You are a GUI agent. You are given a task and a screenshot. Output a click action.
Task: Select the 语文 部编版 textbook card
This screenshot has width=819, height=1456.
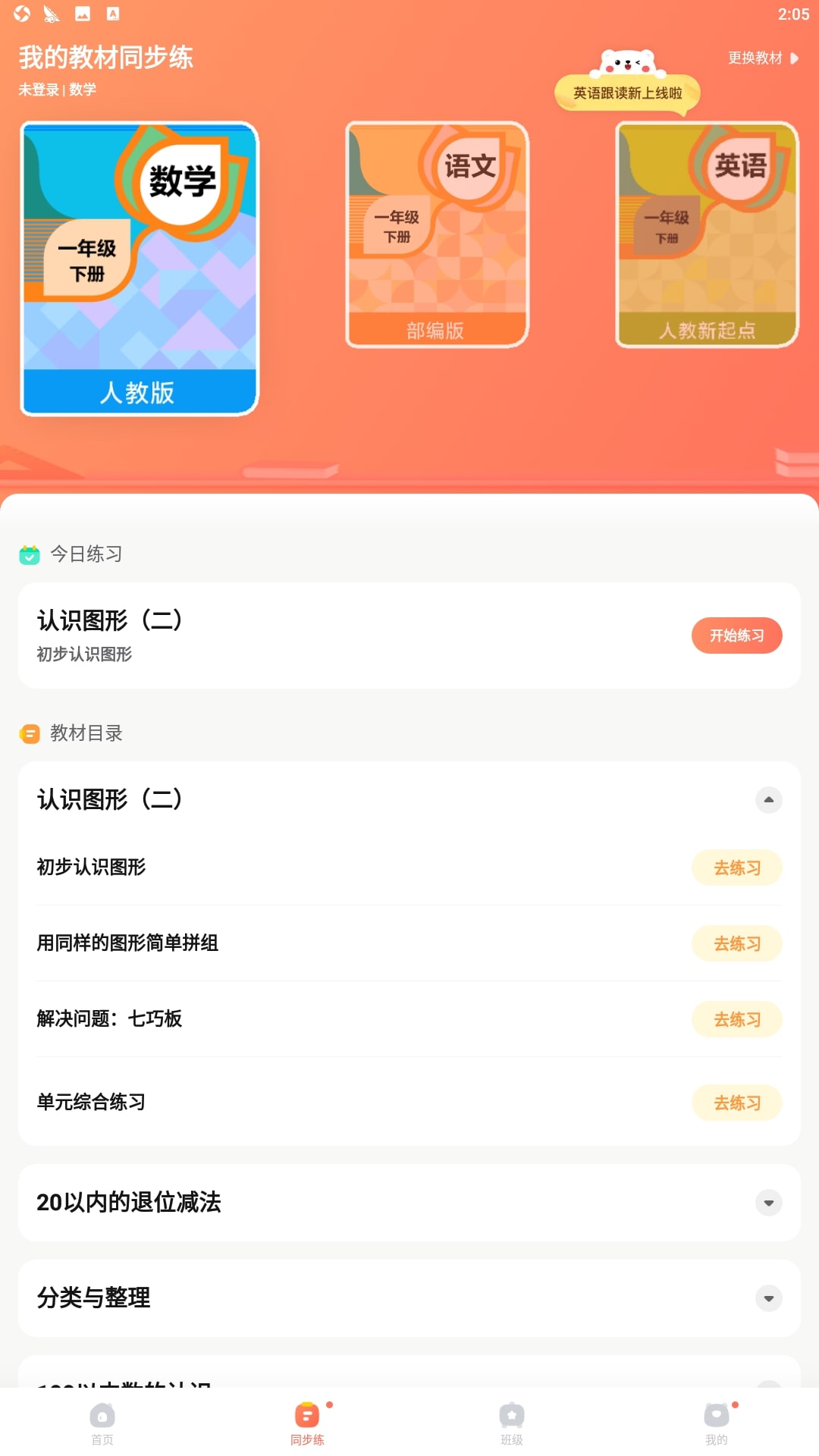437,234
